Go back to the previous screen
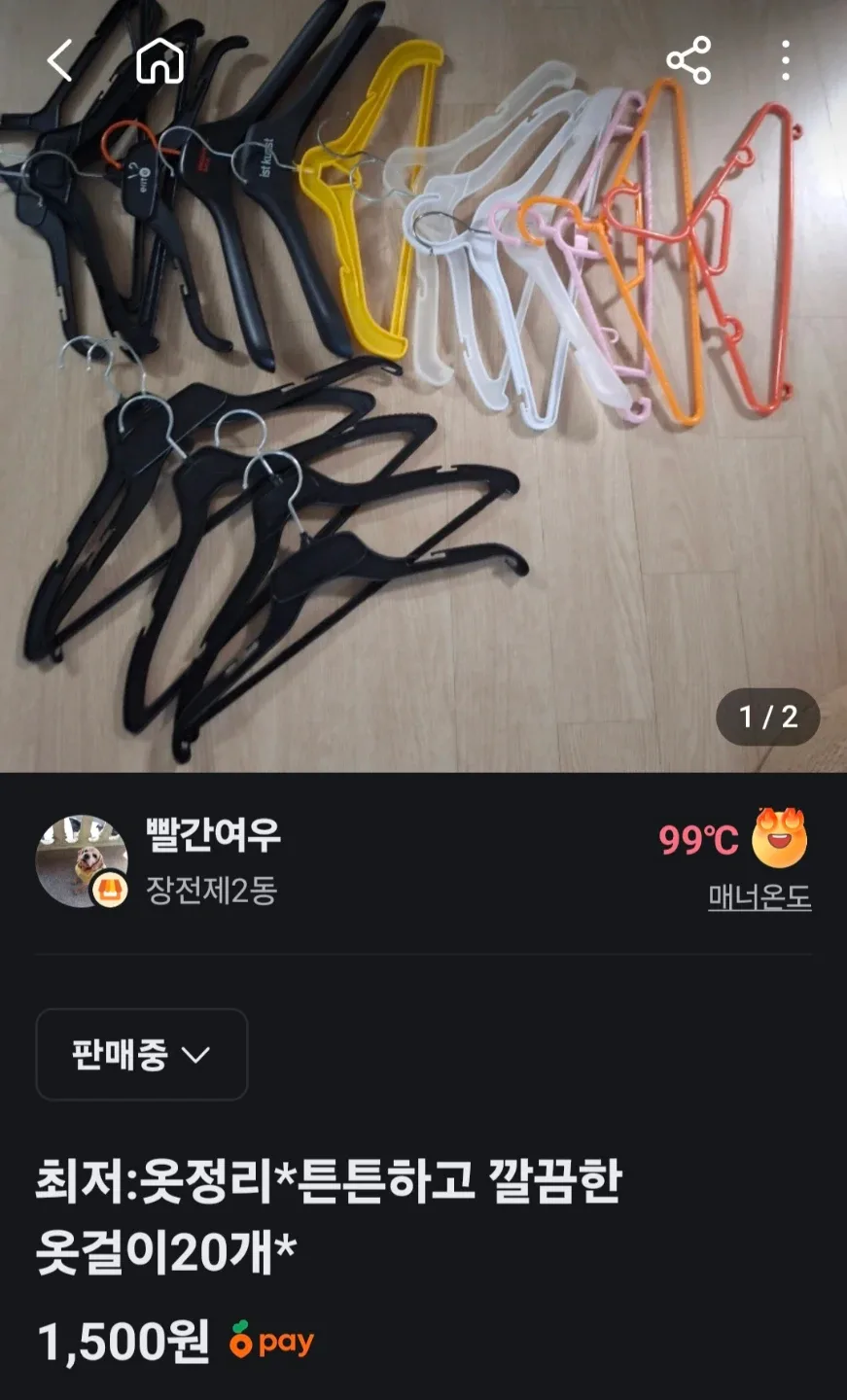This screenshot has height=1400, width=847. (60, 61)
